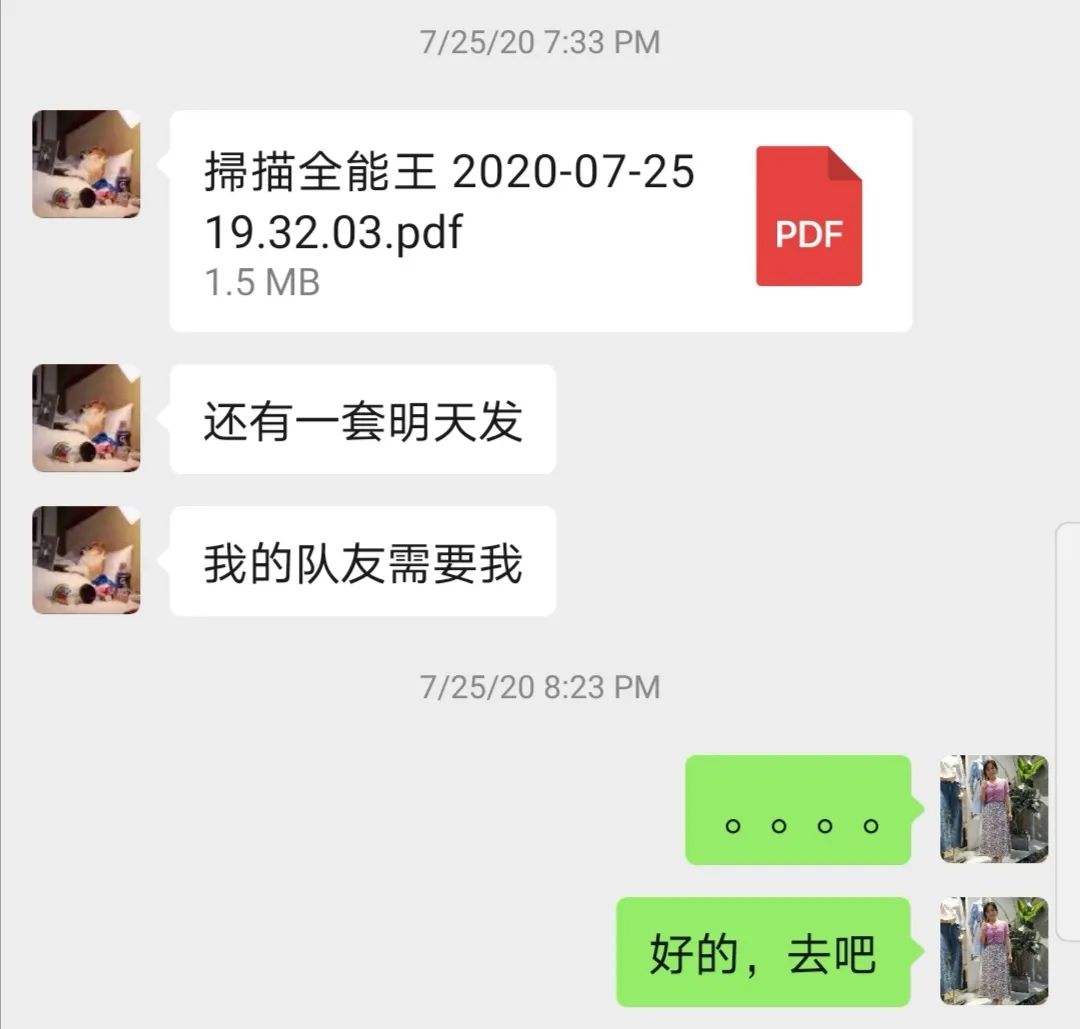Open my avatar next to 好的，去吧
The image size is (1080, 1029).
click(993, 951)
